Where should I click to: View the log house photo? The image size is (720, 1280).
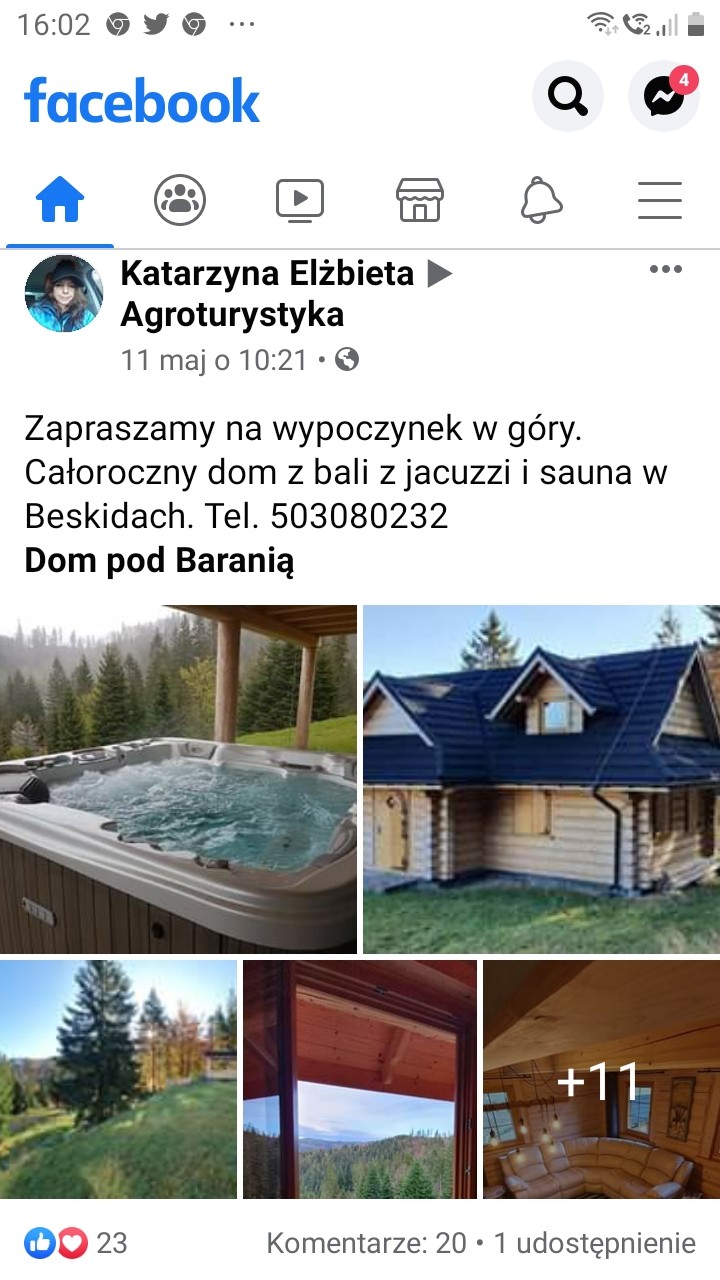pyautogui.click(x=541, y=778)
